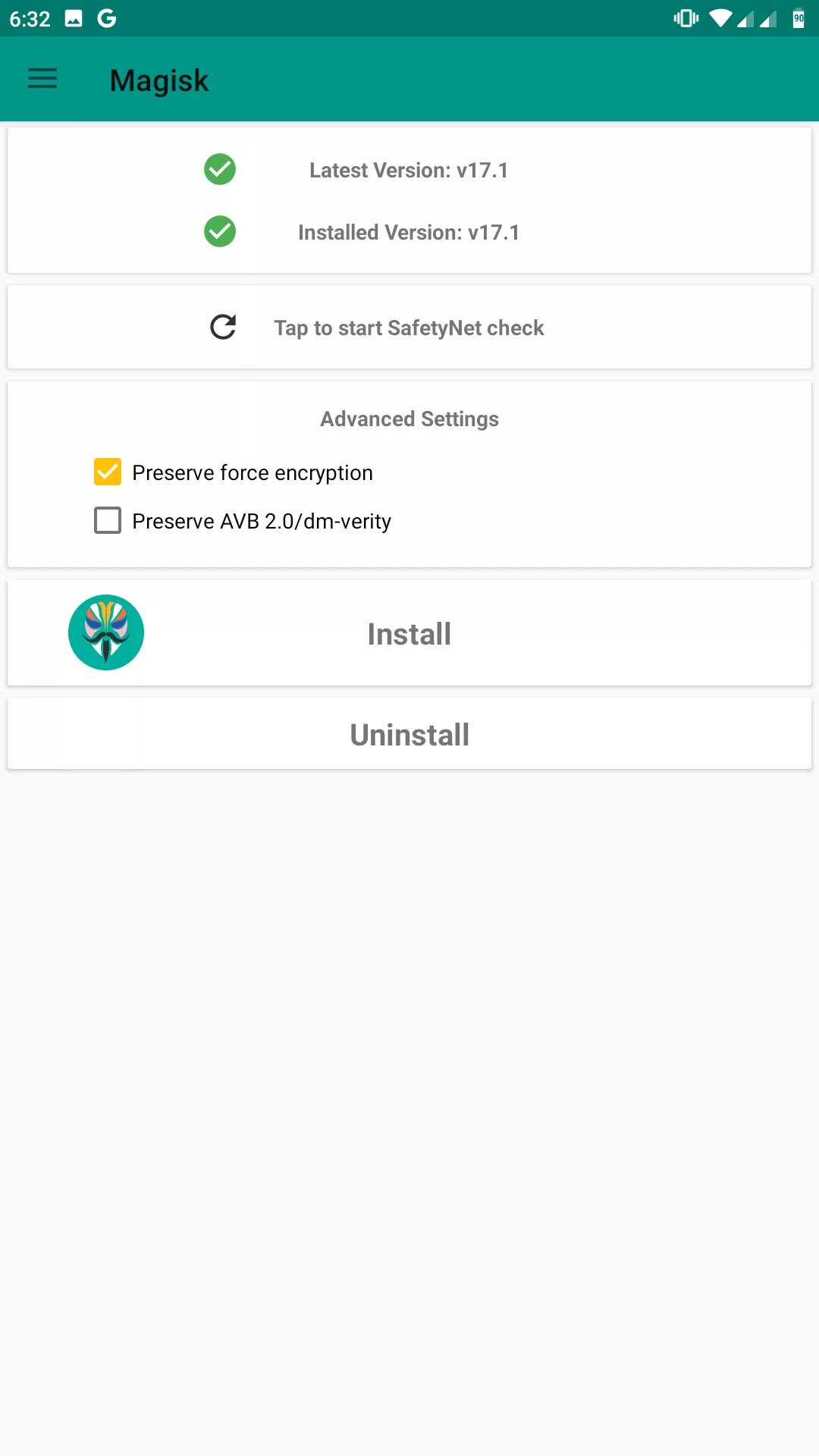Open the navigation drawer menu
The image size is (819, 1456).
(42, 79)
